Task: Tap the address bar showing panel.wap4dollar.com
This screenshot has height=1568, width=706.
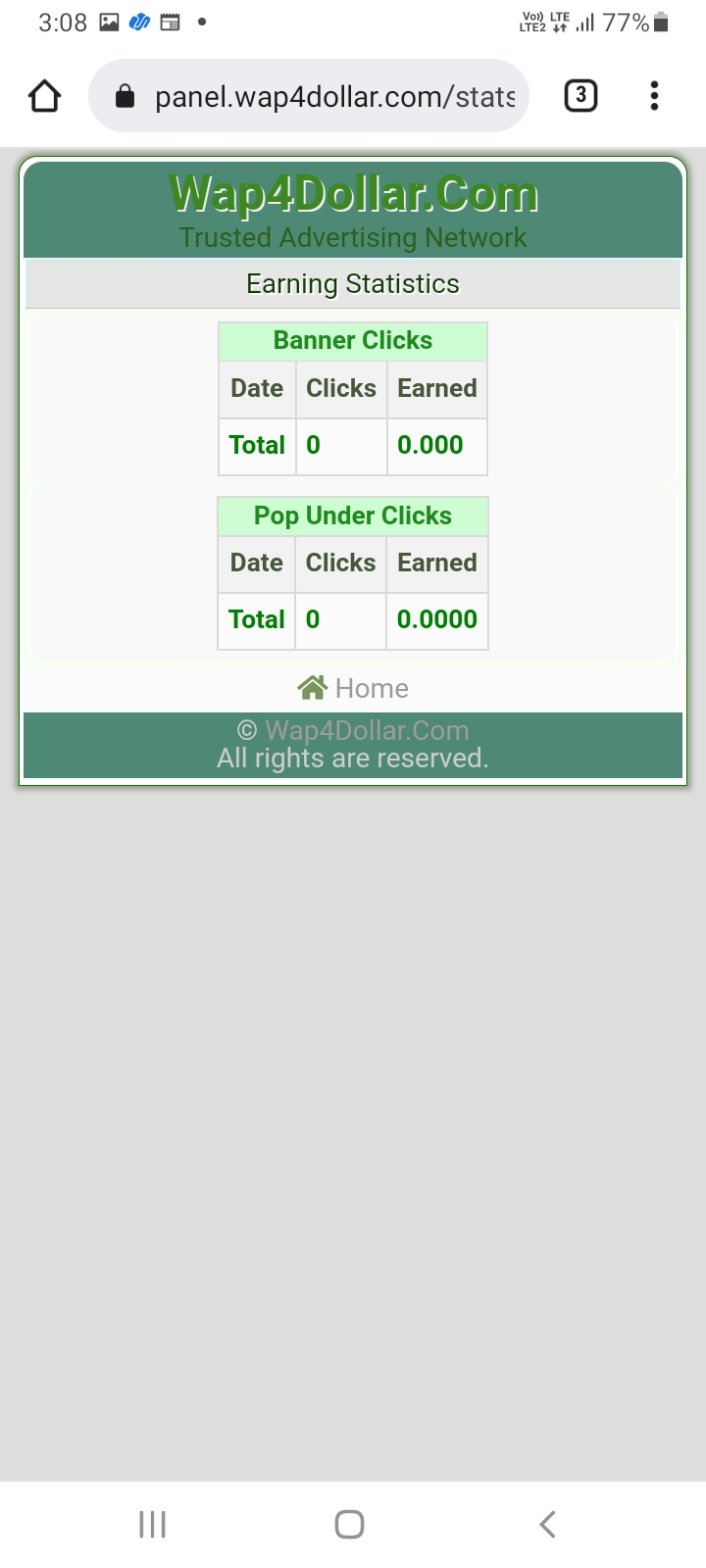Action: pyautogui.click(x=309, y=96)
